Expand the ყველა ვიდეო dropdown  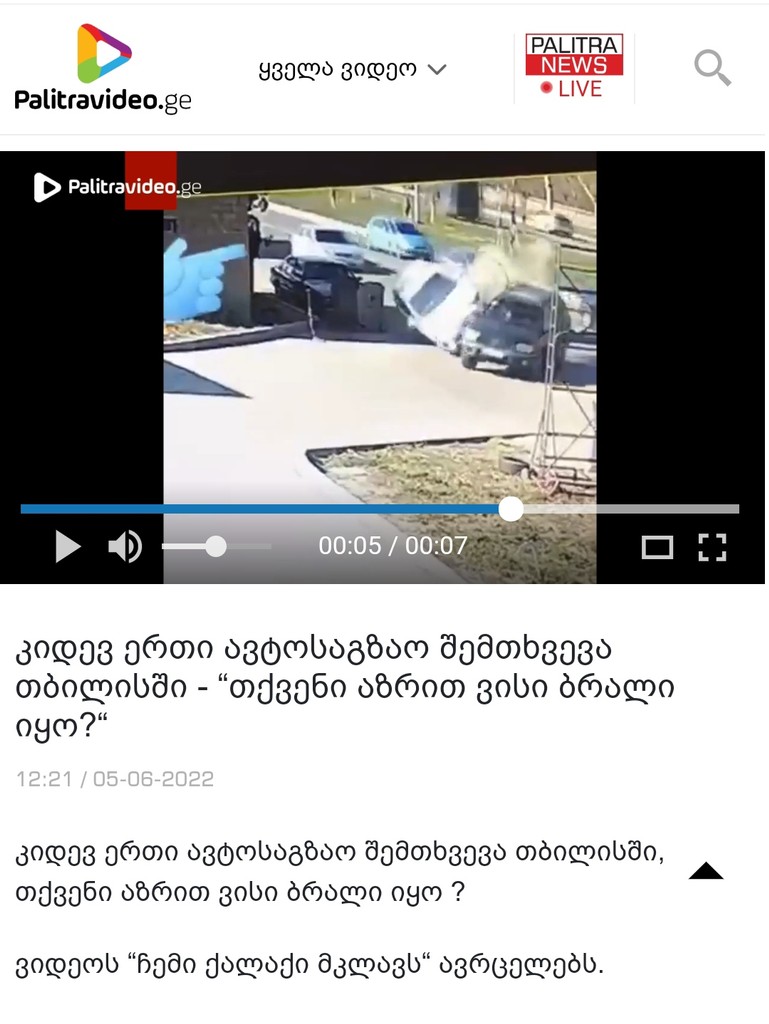(x=351, y=70)
